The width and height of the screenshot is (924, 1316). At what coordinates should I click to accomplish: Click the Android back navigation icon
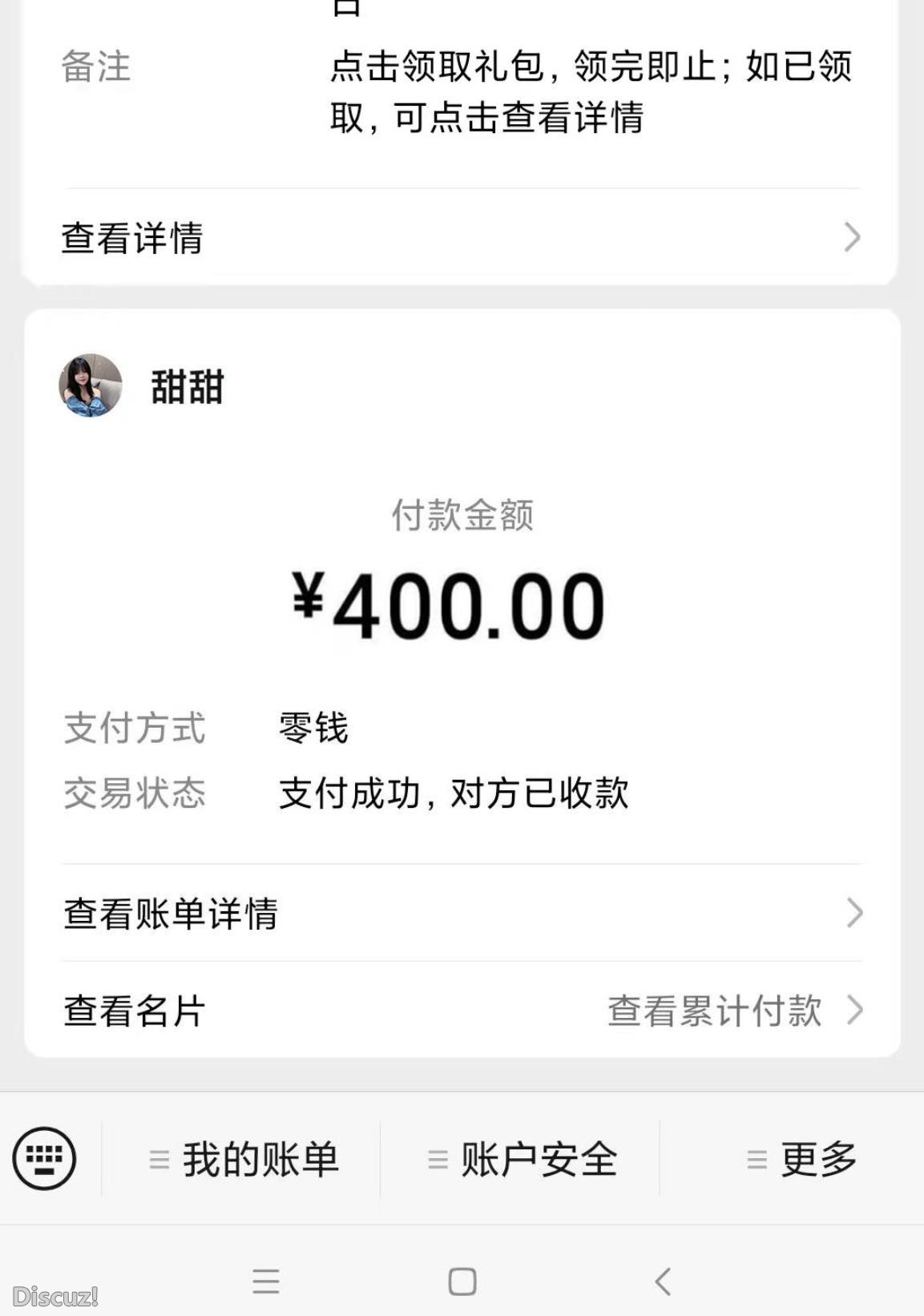tap(663, 1280)
